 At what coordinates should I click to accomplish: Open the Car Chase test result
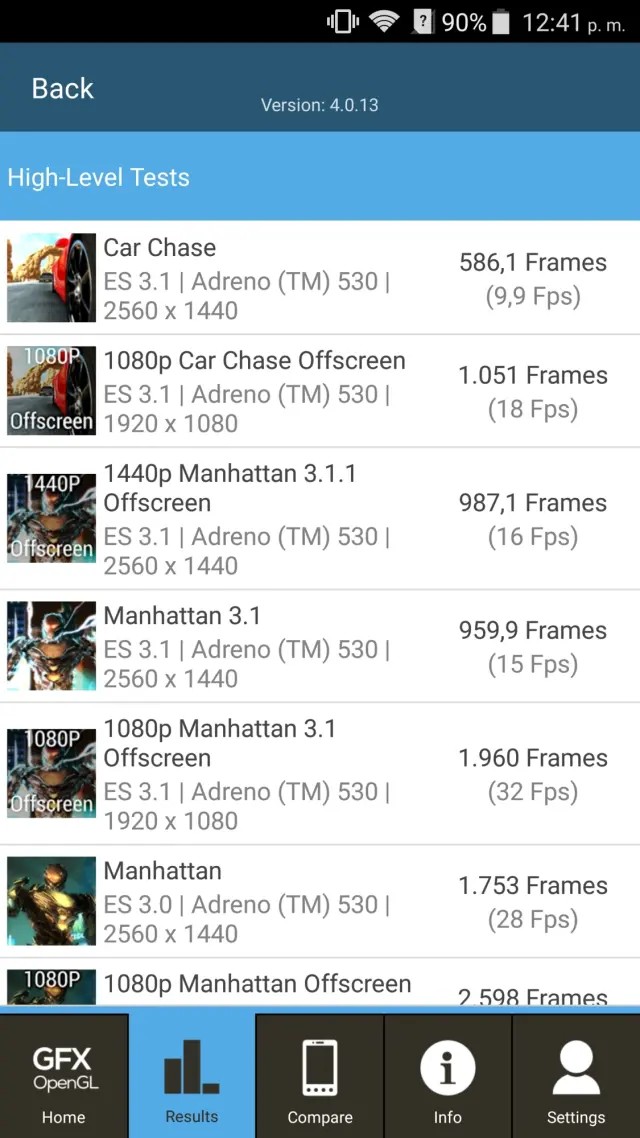[x=320, y=278]
